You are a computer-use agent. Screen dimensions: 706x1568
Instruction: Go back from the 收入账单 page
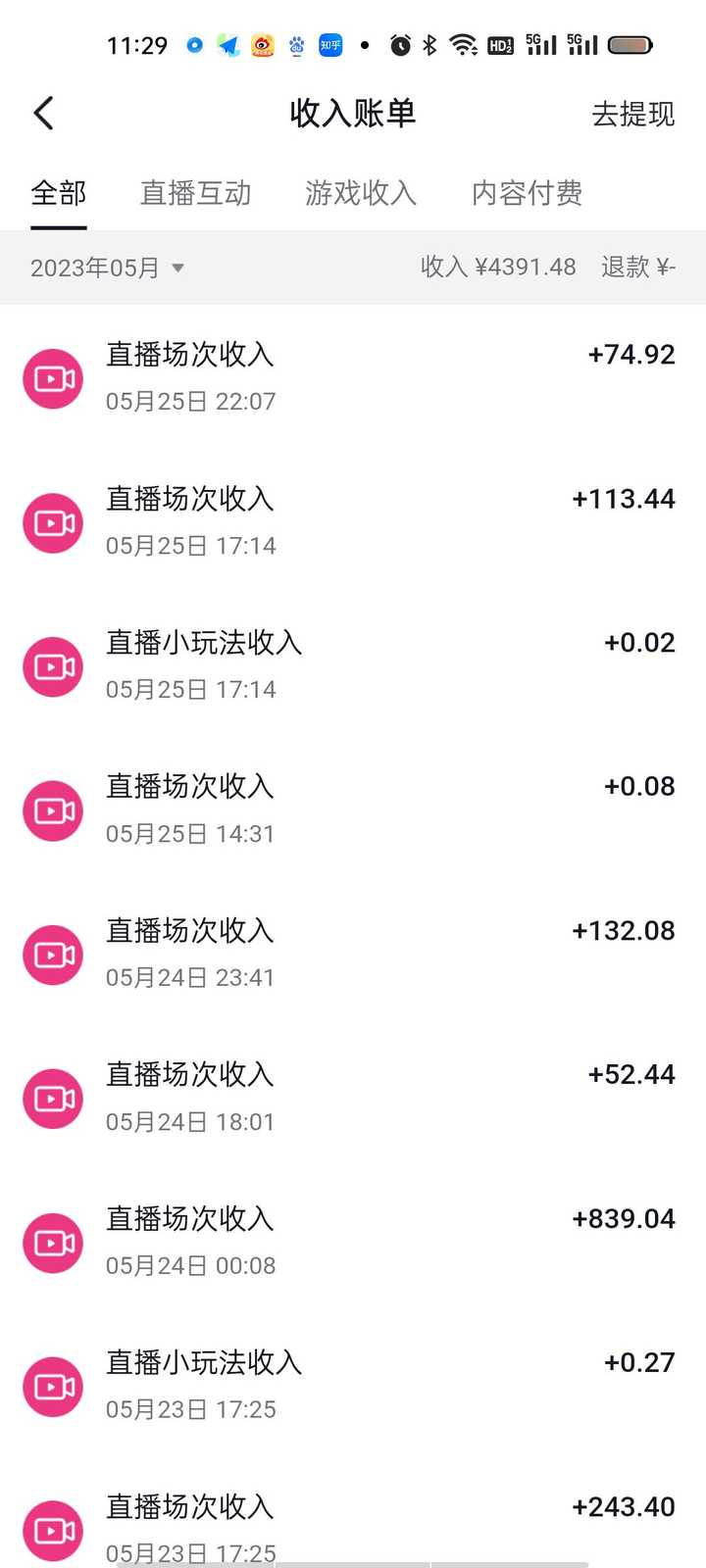coord(44,114)
